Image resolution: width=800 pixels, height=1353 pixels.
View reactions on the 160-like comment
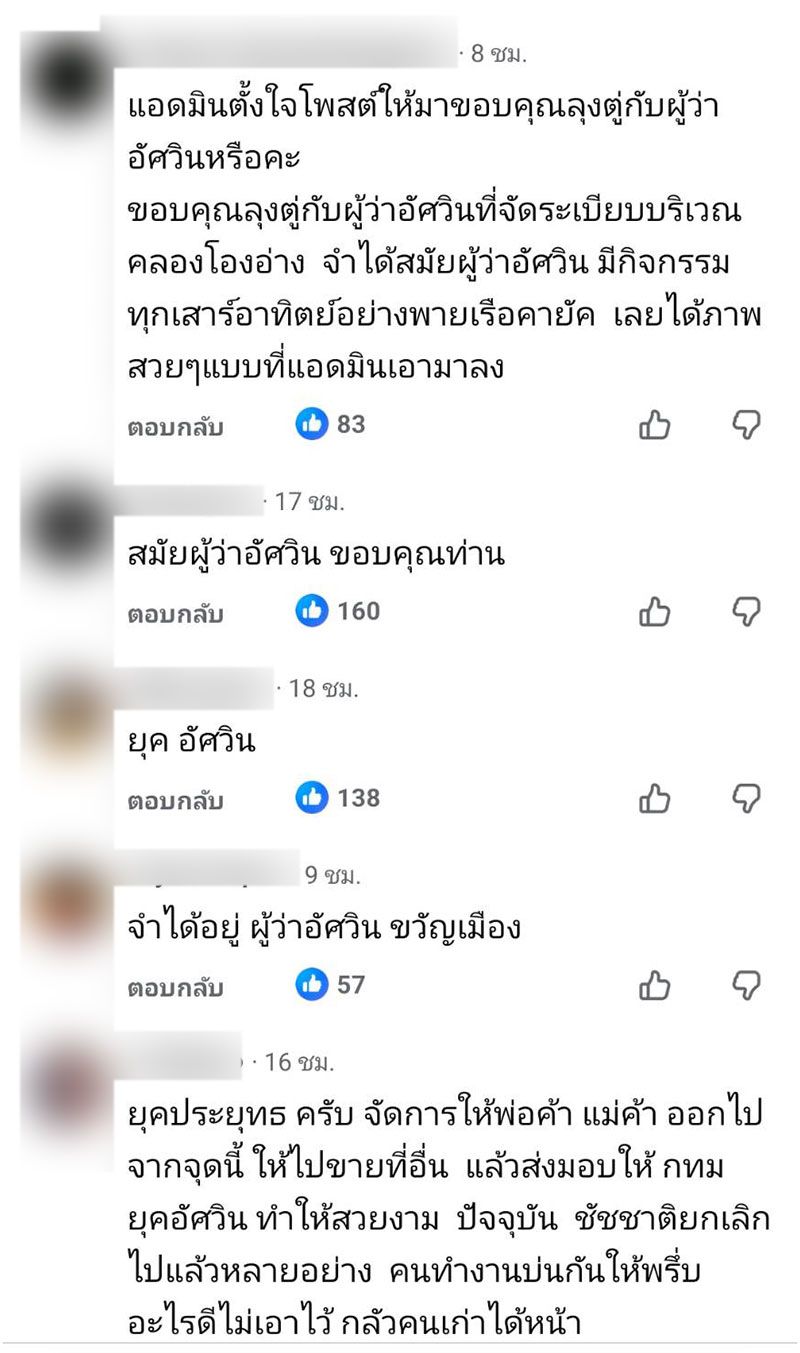(338, 611)
